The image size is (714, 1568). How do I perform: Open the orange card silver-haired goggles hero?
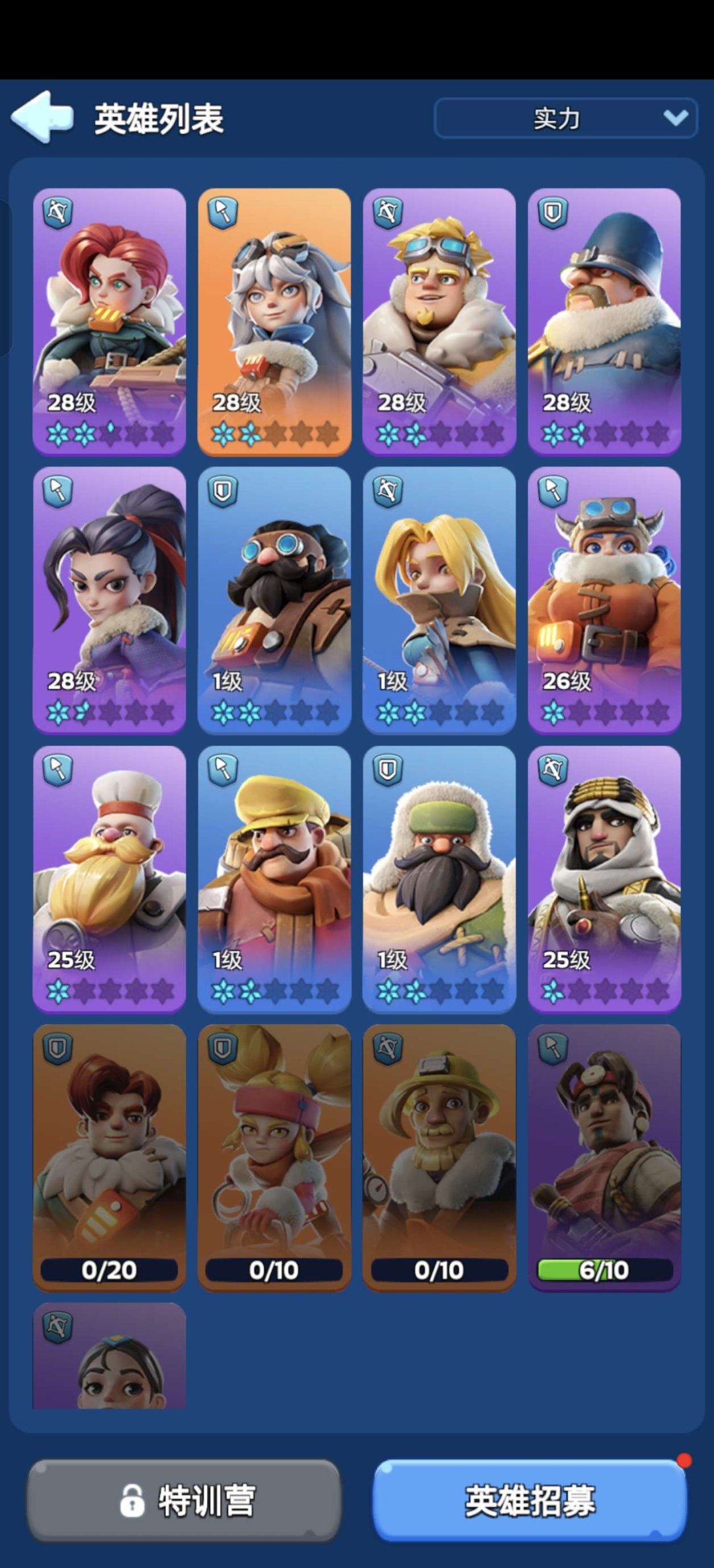274,322
